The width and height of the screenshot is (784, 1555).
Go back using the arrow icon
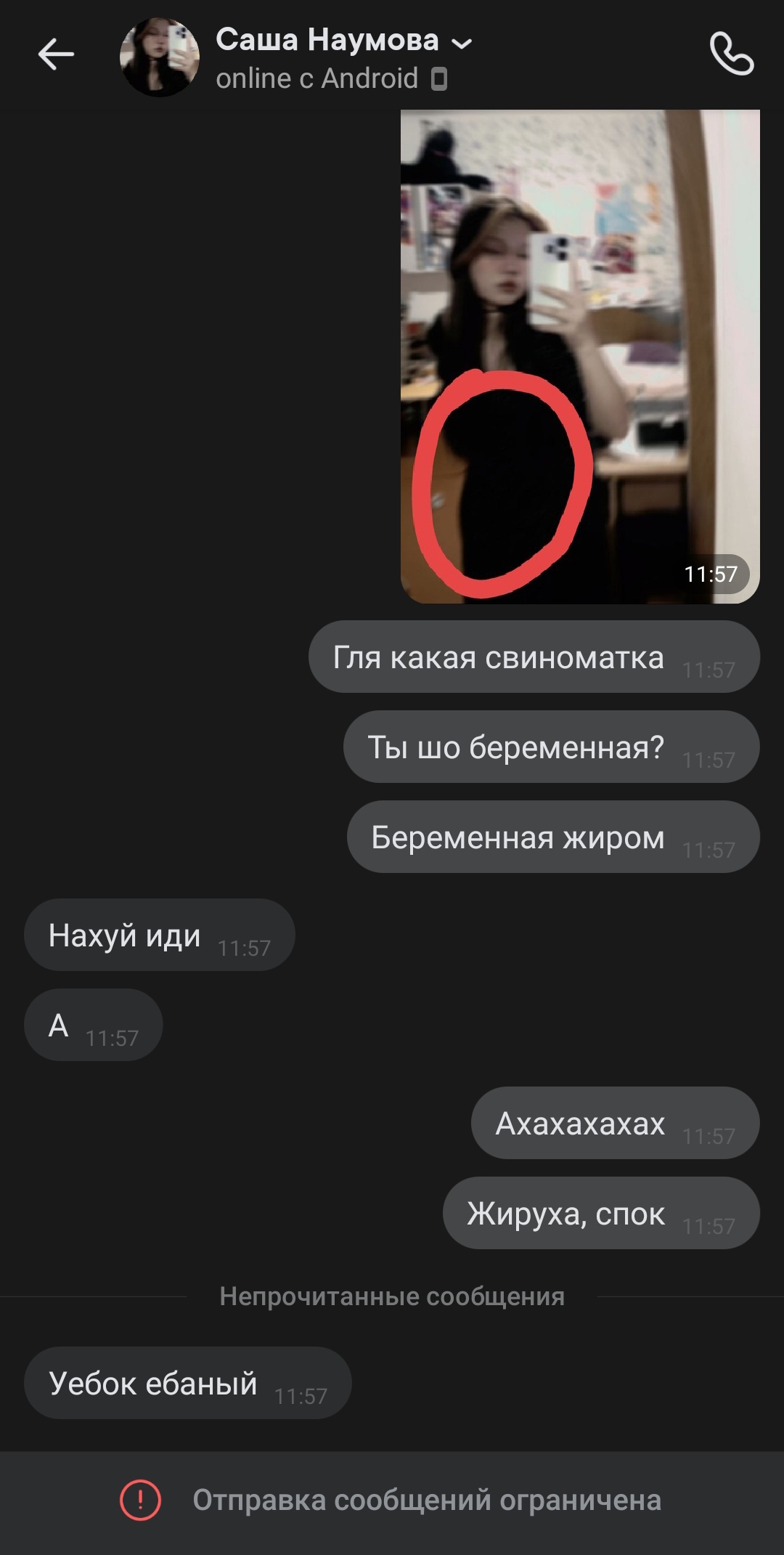point(56,54)
